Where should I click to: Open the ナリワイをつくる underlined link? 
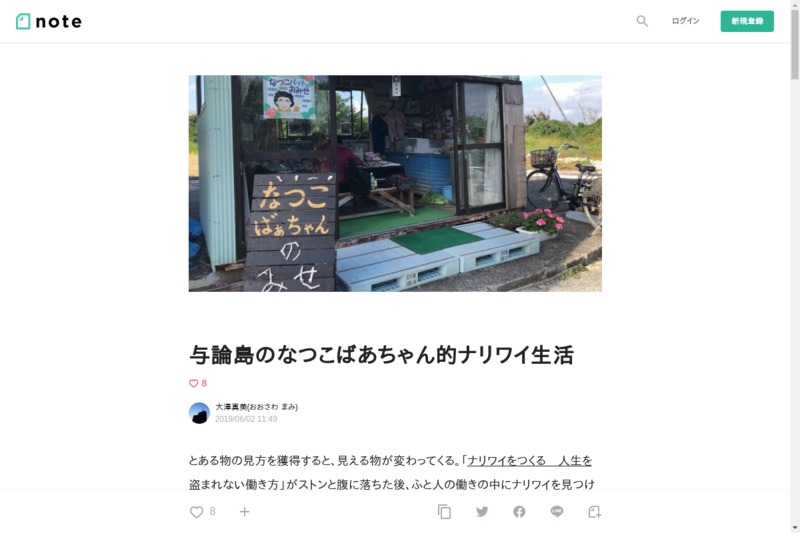tap(529, 461)
